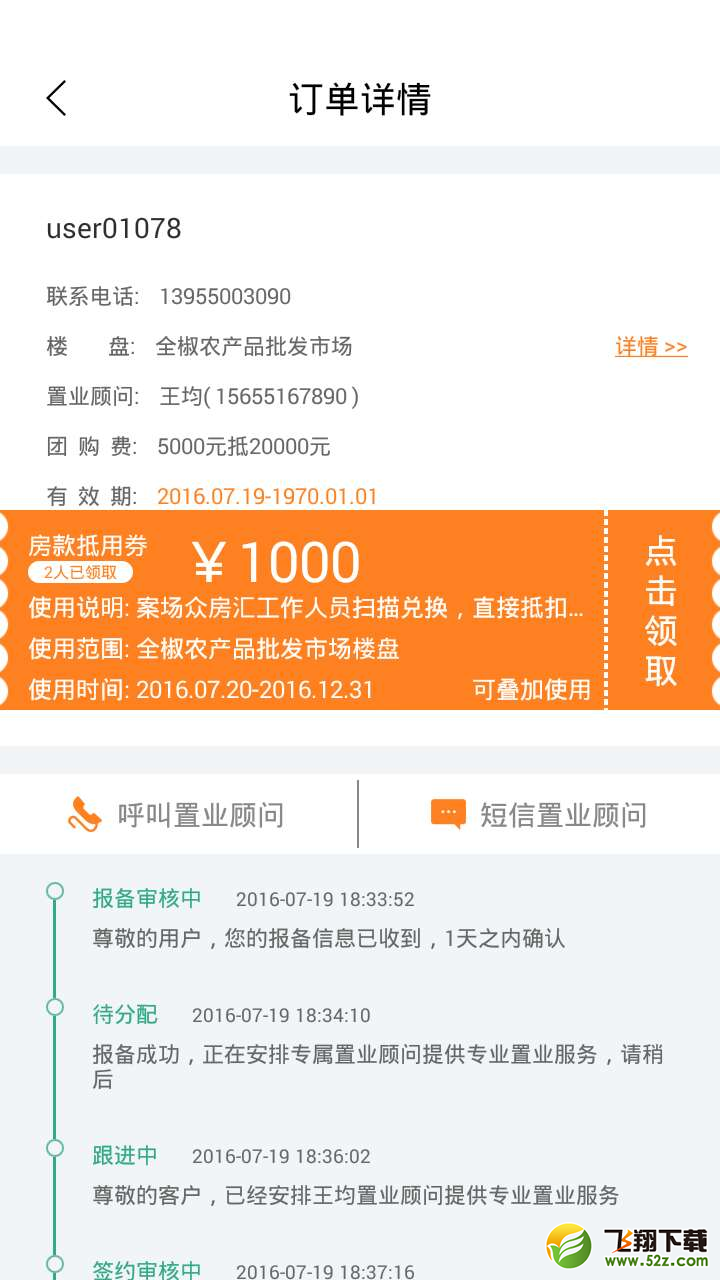This screenshot has height=1280, width=720.
Task: Open the 详情 >> link for 楼盘
Action: click(651, 347)
